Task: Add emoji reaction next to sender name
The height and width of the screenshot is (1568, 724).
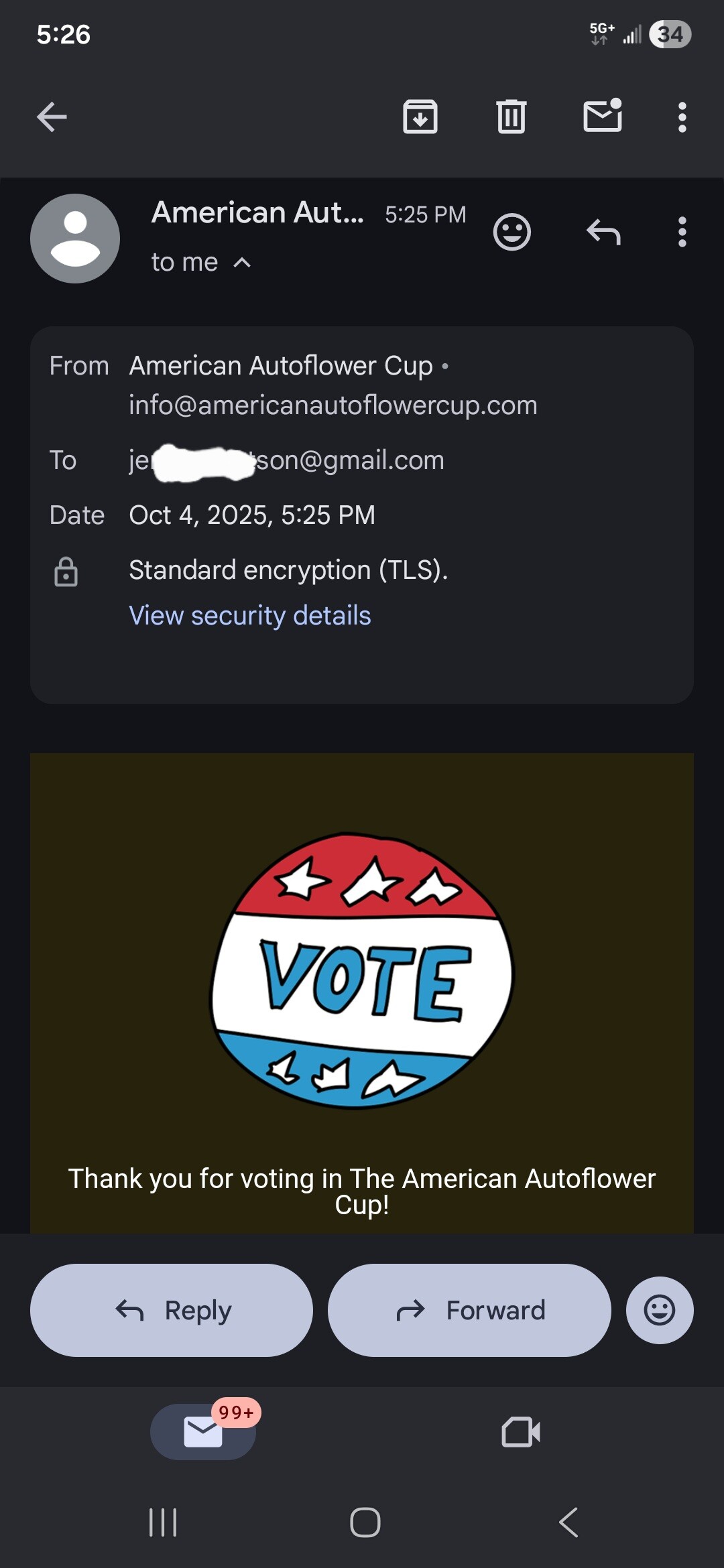Action: tap(512, 233)
